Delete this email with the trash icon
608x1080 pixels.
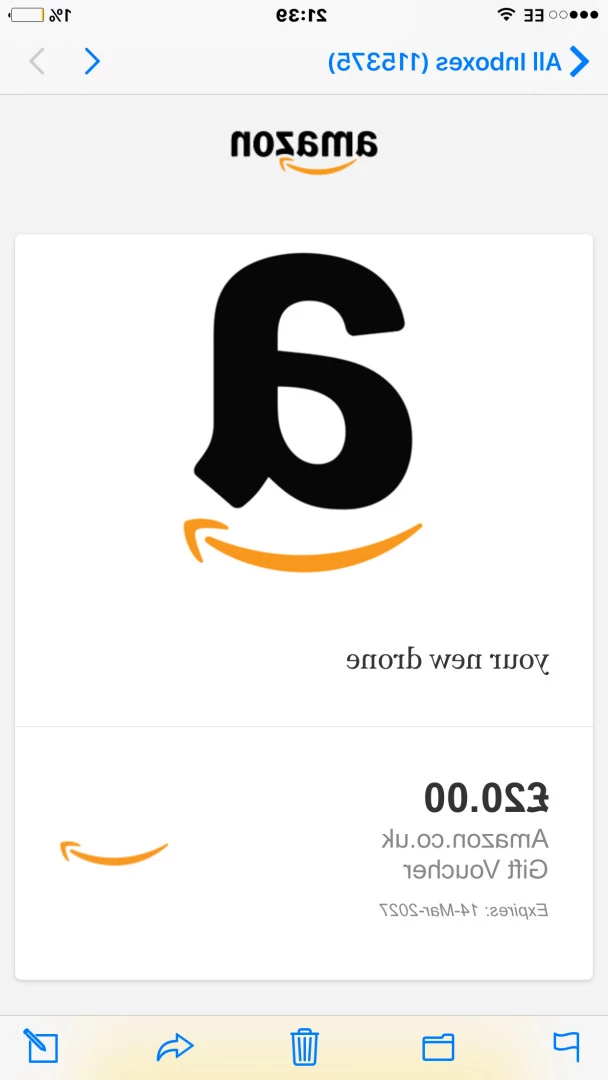[304, 1046]
